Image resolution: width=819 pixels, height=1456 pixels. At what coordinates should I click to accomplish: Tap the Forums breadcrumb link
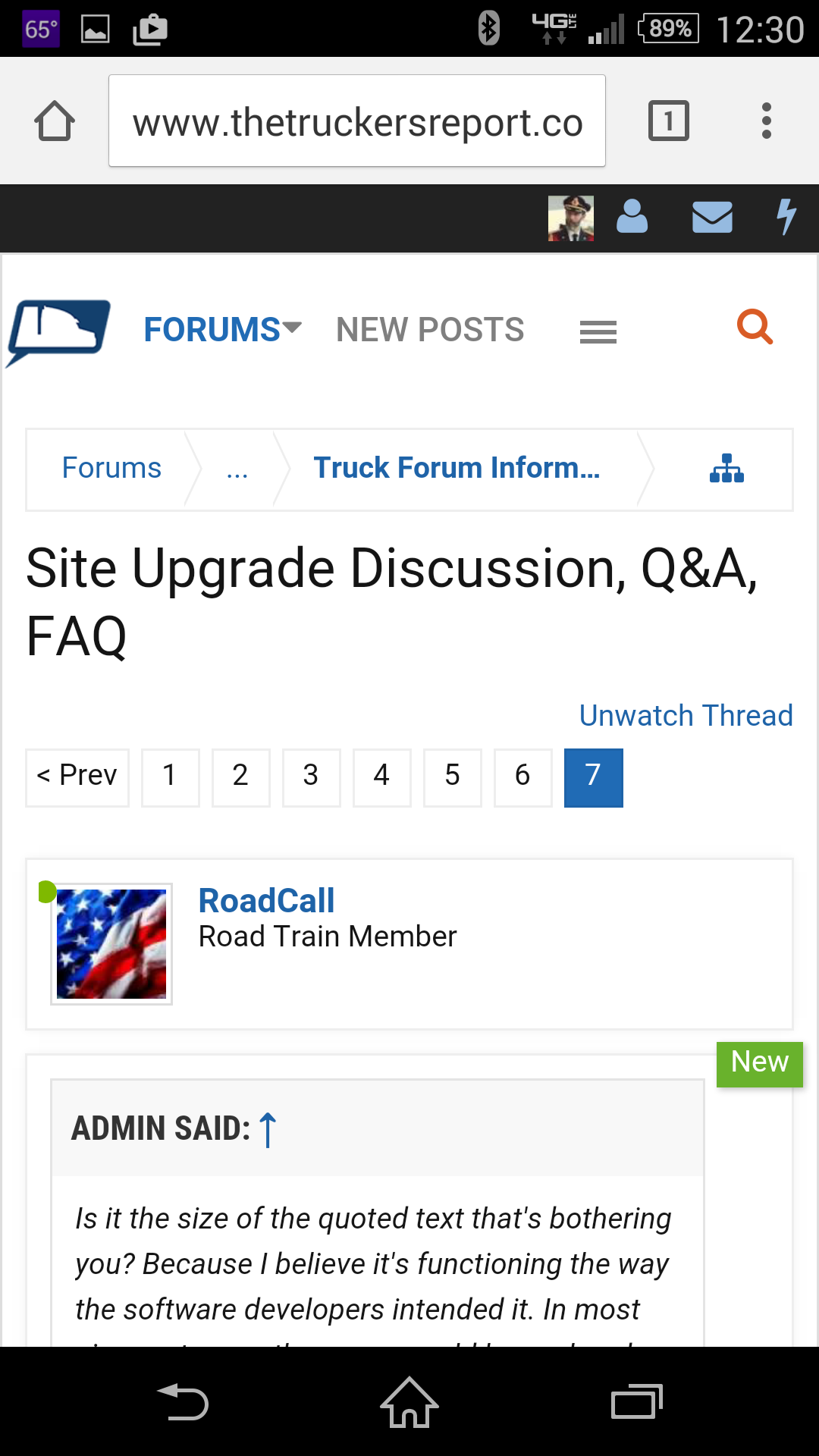click(x=111, y=469)
